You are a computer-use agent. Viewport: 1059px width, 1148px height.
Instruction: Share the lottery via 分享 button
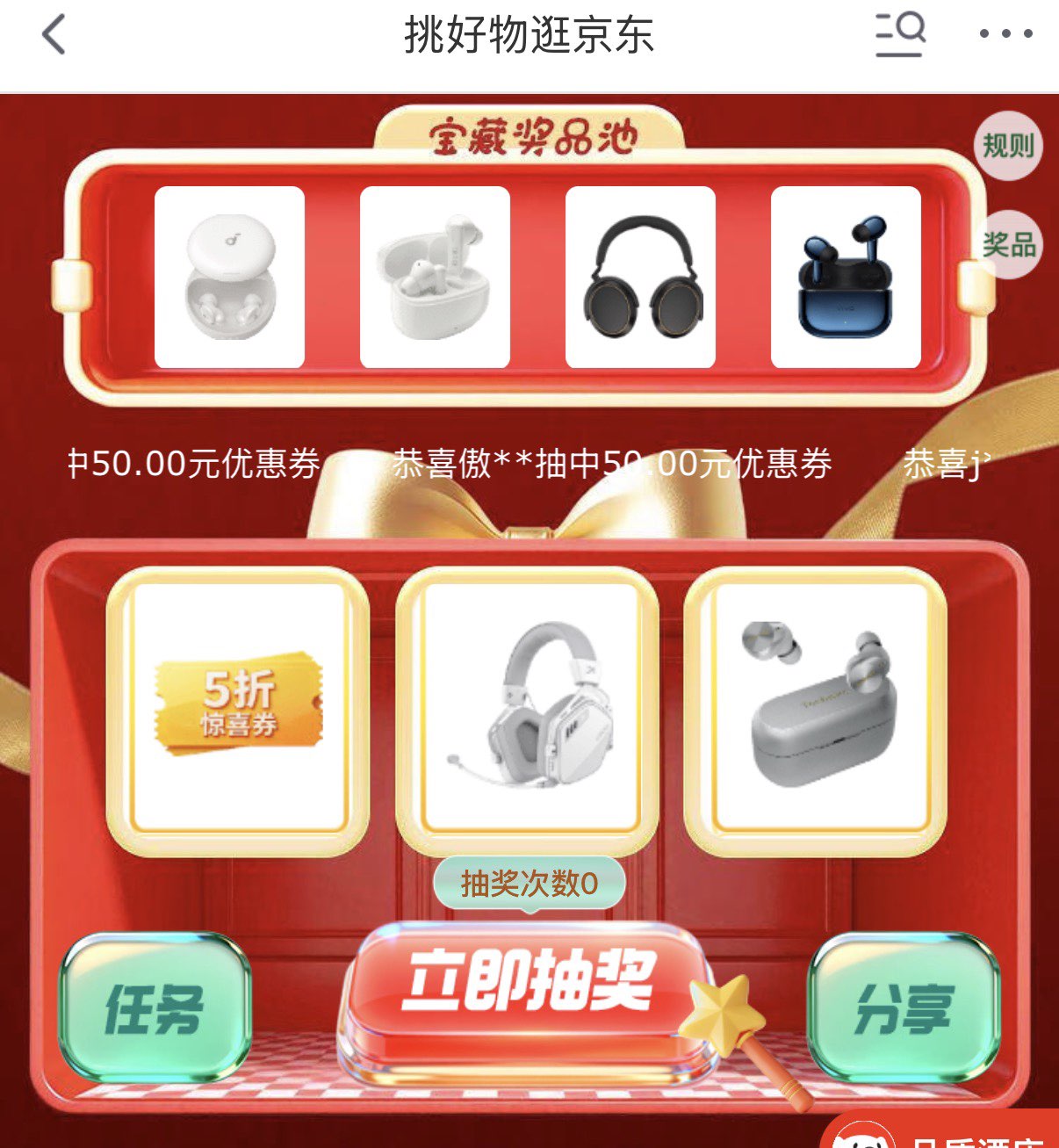(904, 1008)
